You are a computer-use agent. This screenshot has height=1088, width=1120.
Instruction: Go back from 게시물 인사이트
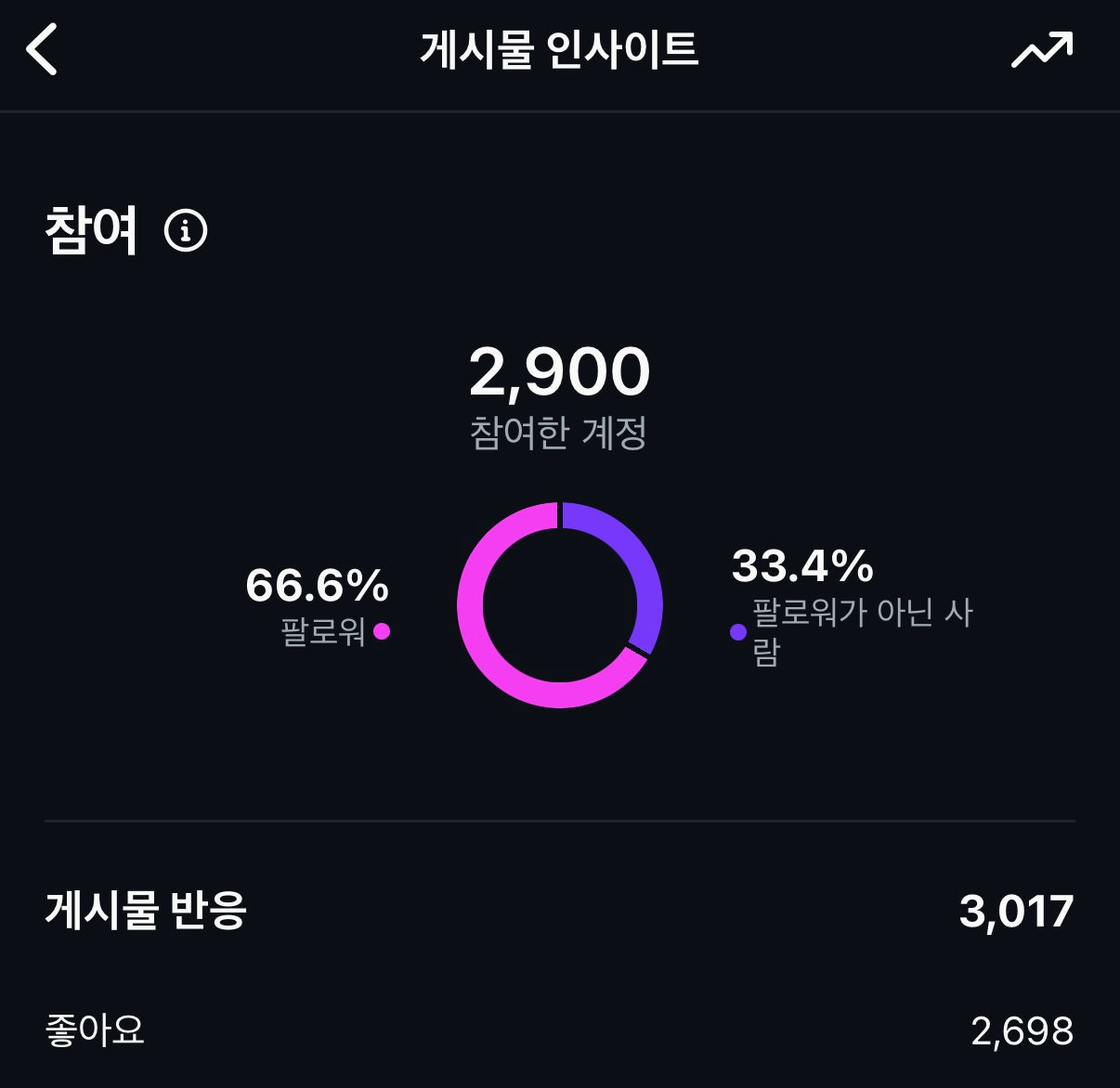pyautogui.click(x=42, y=49)
